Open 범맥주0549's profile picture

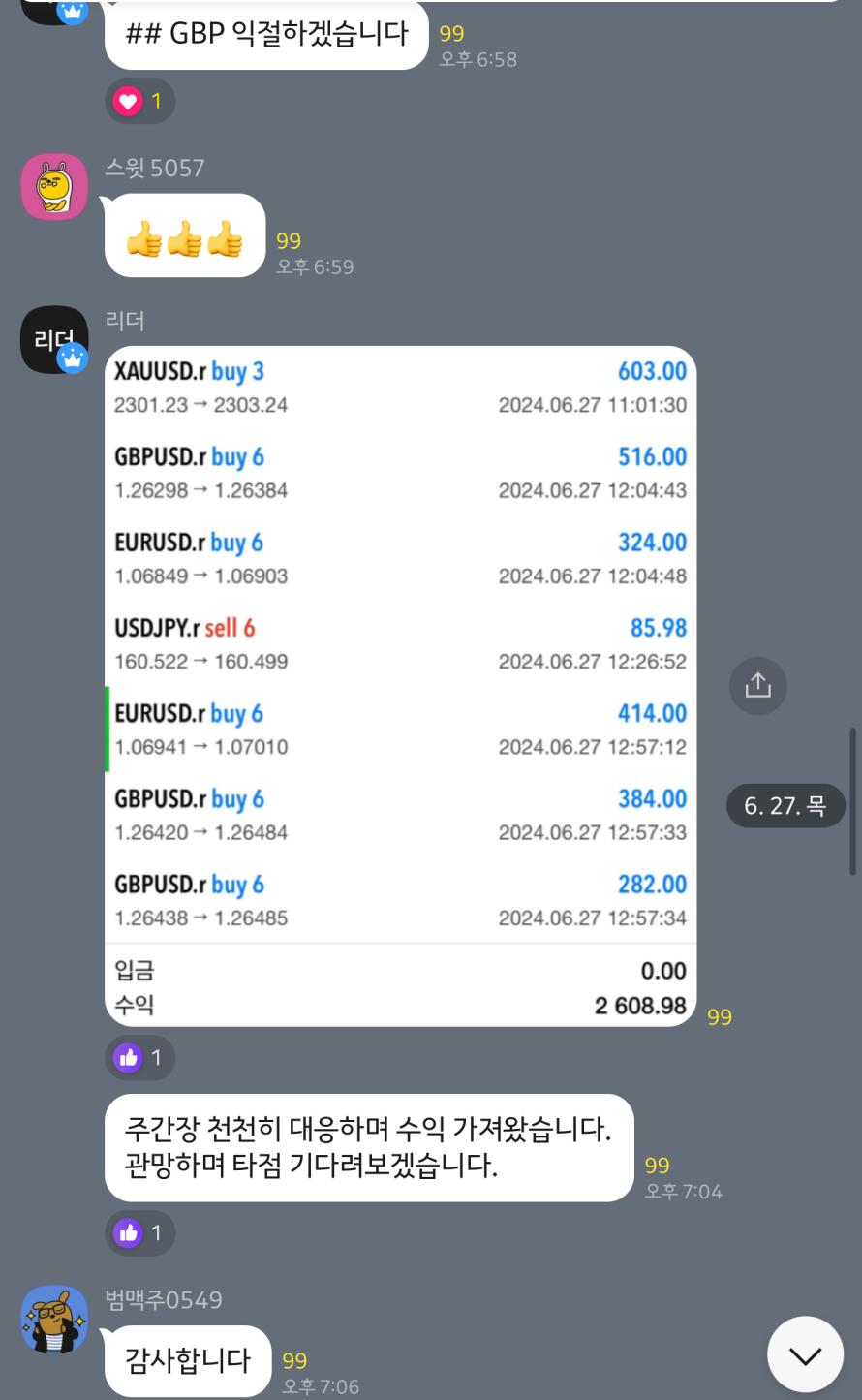click(x=54, y=1320)
